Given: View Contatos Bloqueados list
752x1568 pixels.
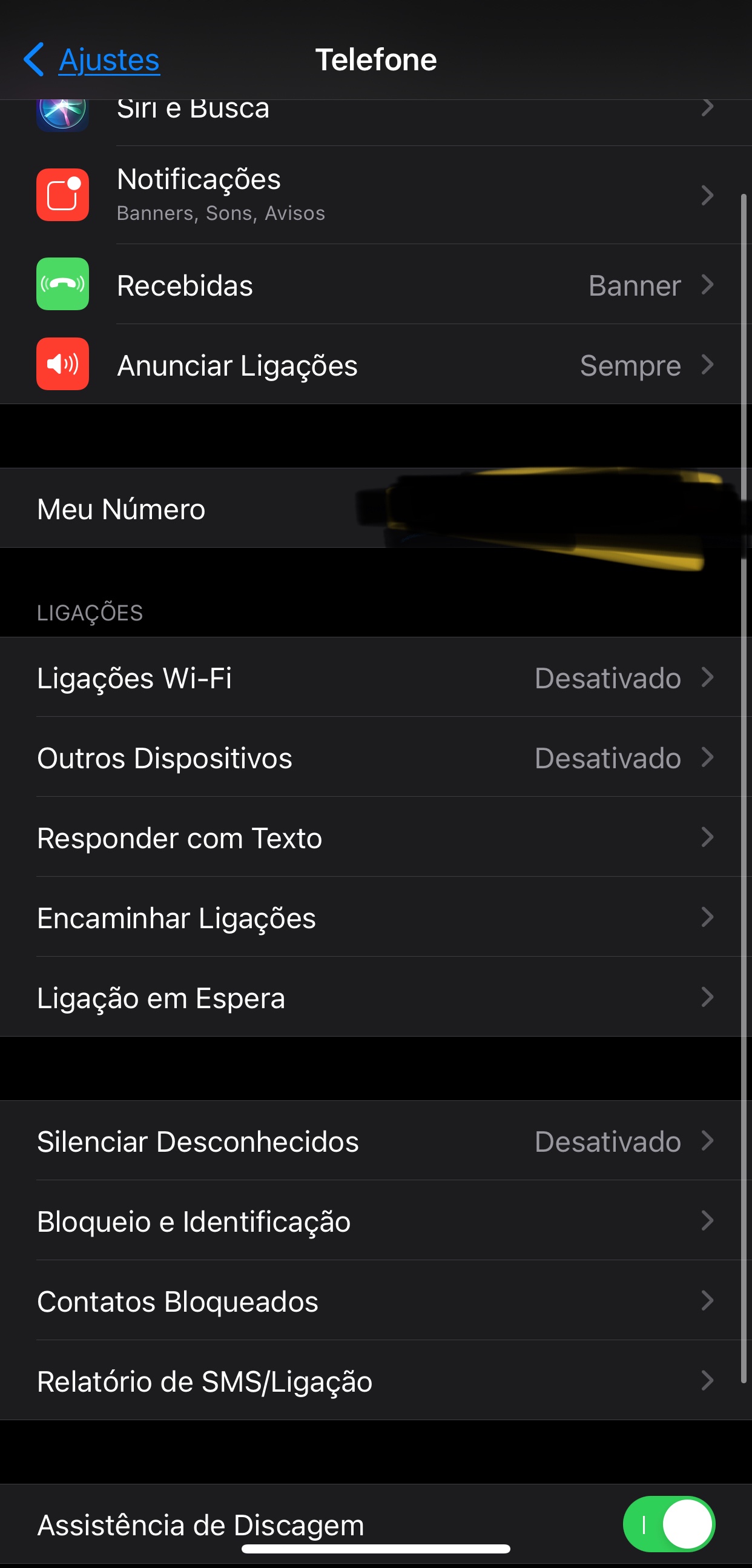Looking at the screenshot, I should coord(375,1301).
